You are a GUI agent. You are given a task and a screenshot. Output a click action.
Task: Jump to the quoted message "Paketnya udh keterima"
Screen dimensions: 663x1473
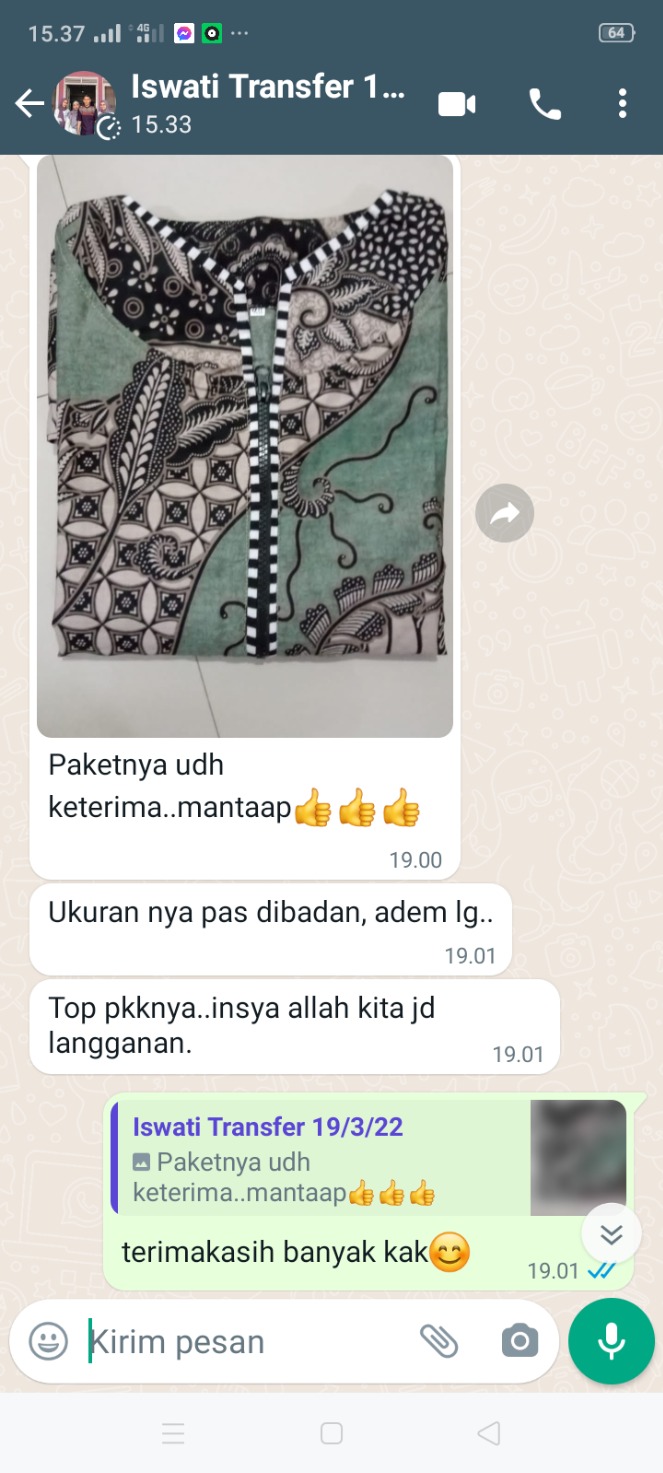(330, 1160)
